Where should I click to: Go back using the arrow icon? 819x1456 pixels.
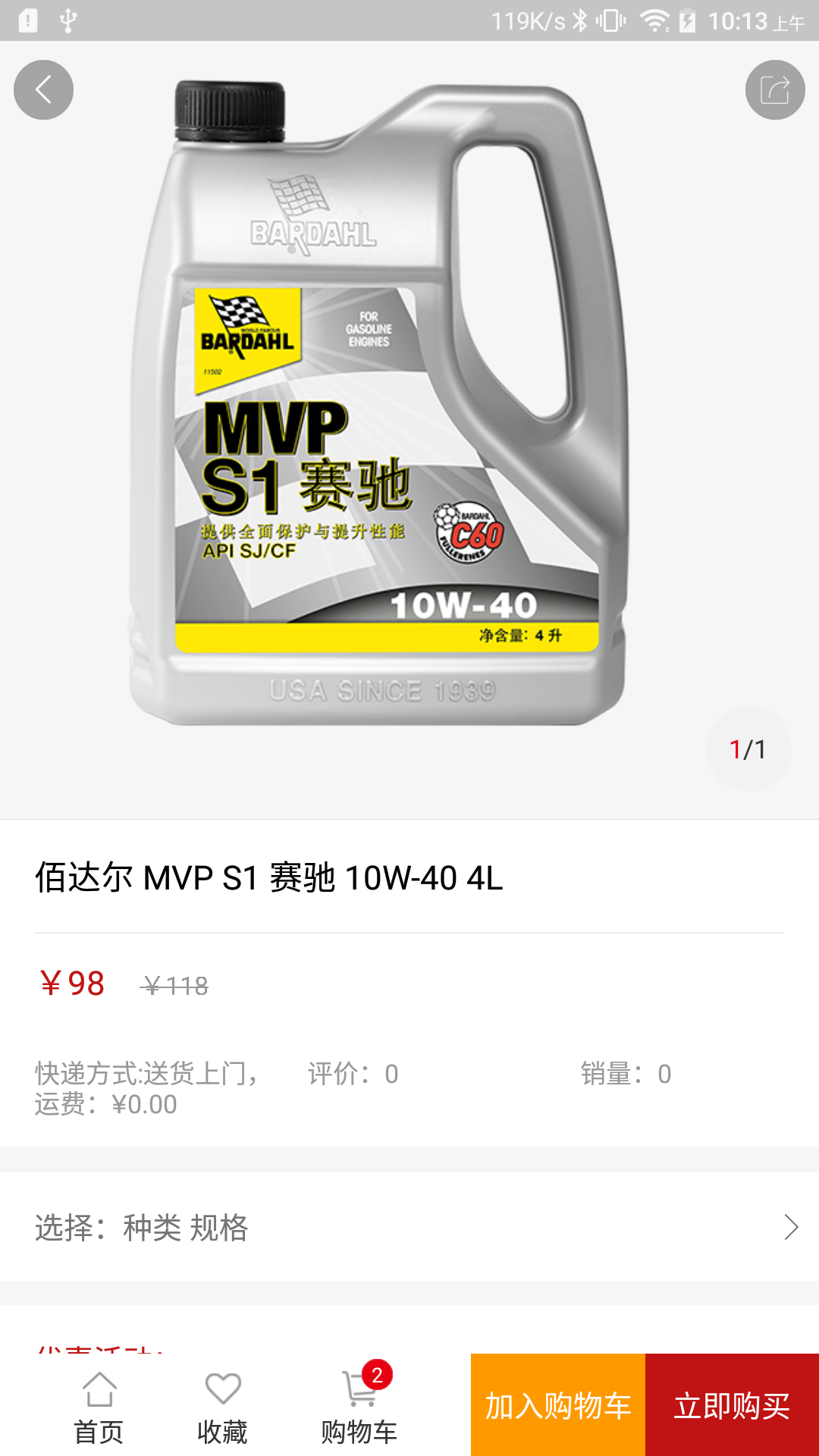(x=43, y=89)
